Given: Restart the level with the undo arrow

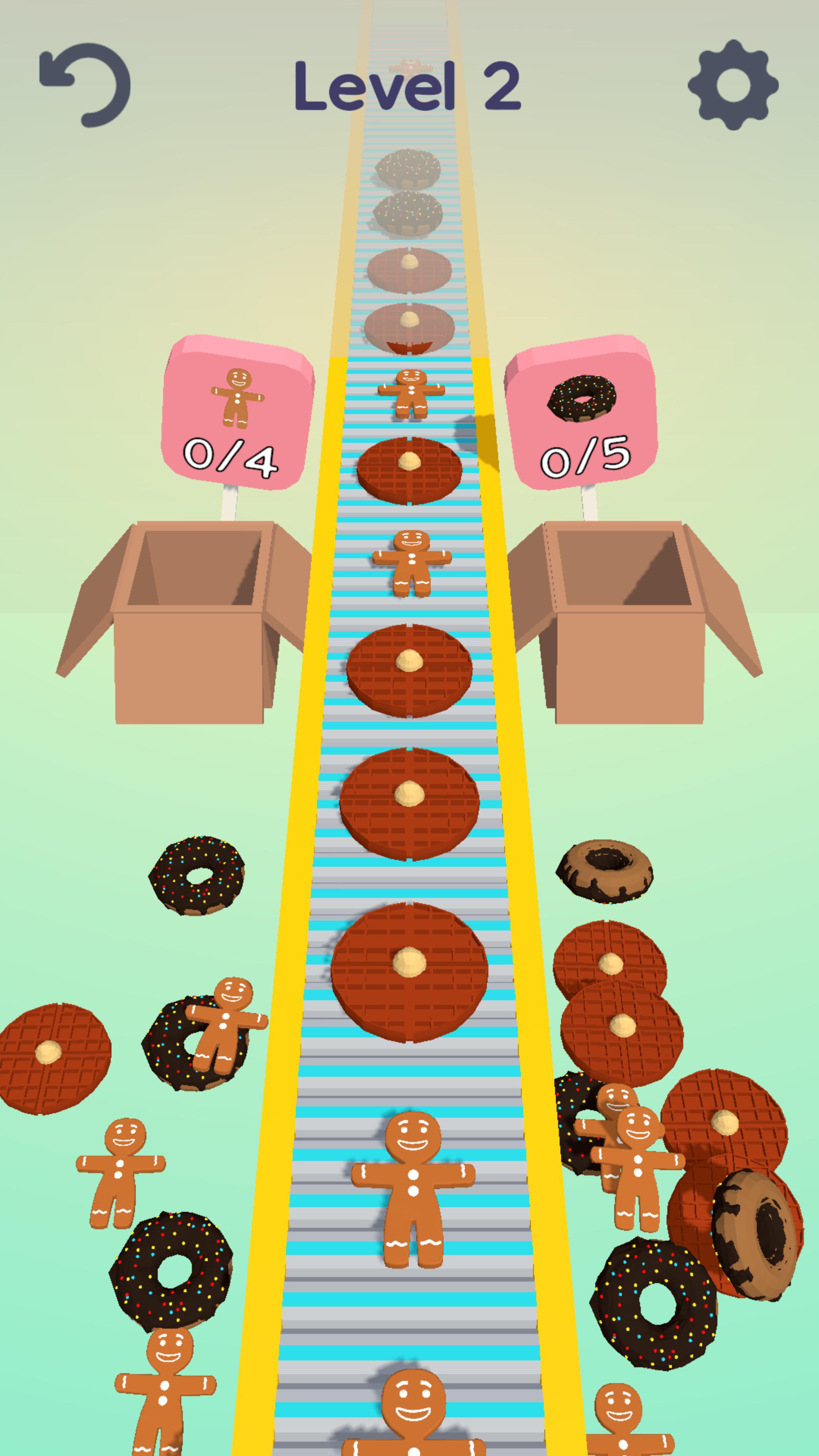Looking at the screenshot, I should (x=85, y=85).
